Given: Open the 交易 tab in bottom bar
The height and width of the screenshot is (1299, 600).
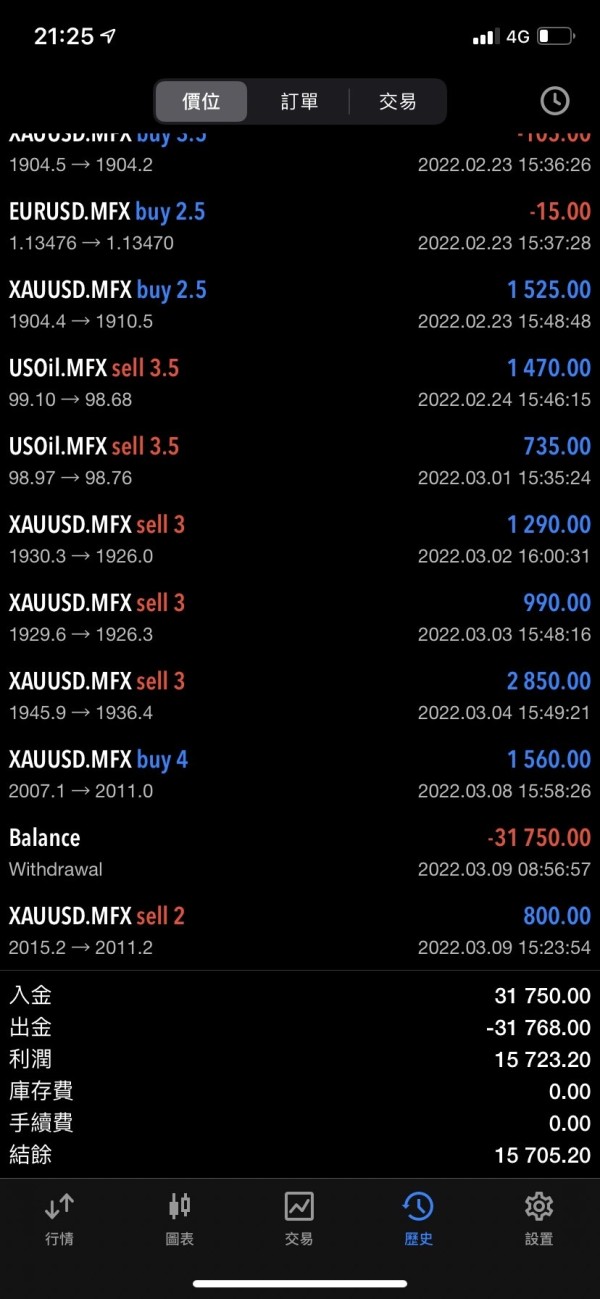Looking at the screenshot, I should coord(299,1219).
